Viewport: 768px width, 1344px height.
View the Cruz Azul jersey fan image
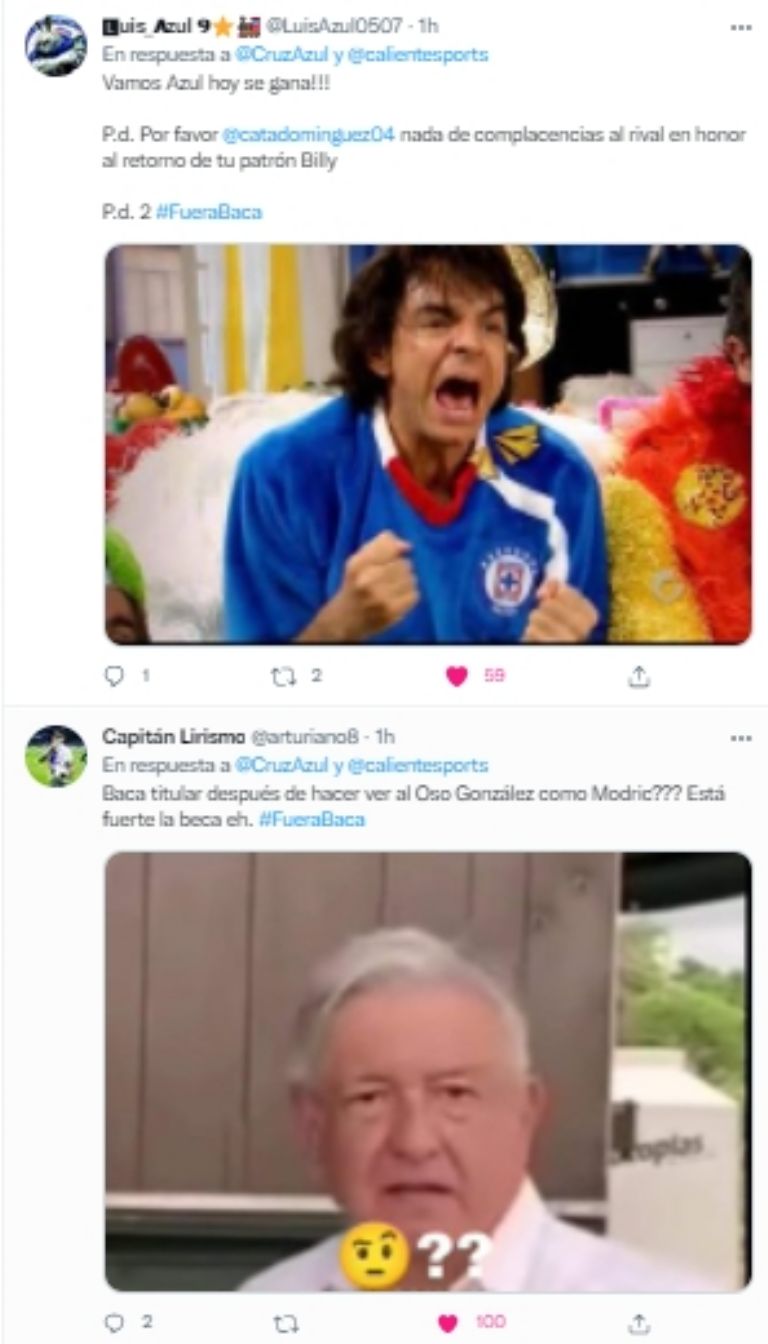[428, 444]
